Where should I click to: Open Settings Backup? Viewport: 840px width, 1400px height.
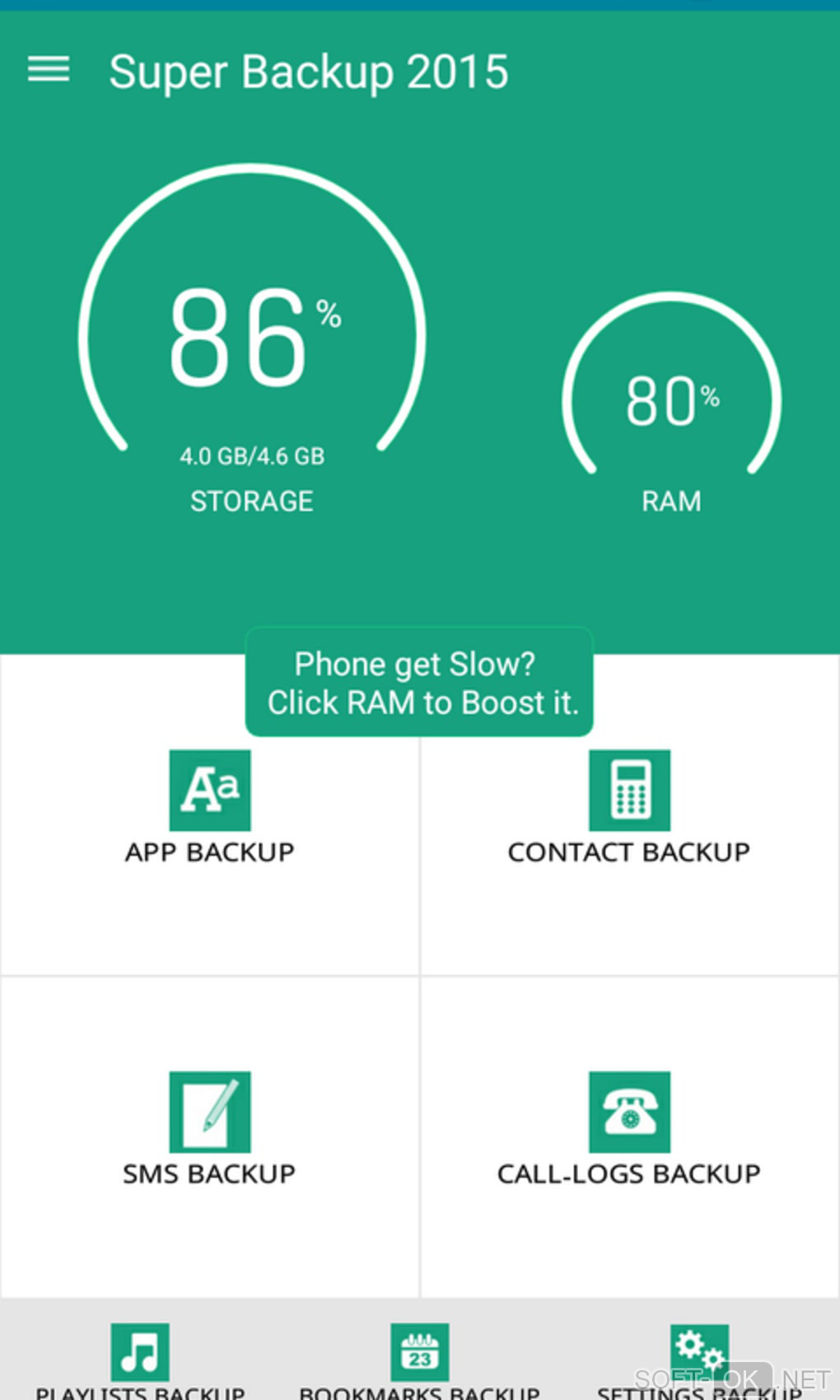[x=698, y=1357]
